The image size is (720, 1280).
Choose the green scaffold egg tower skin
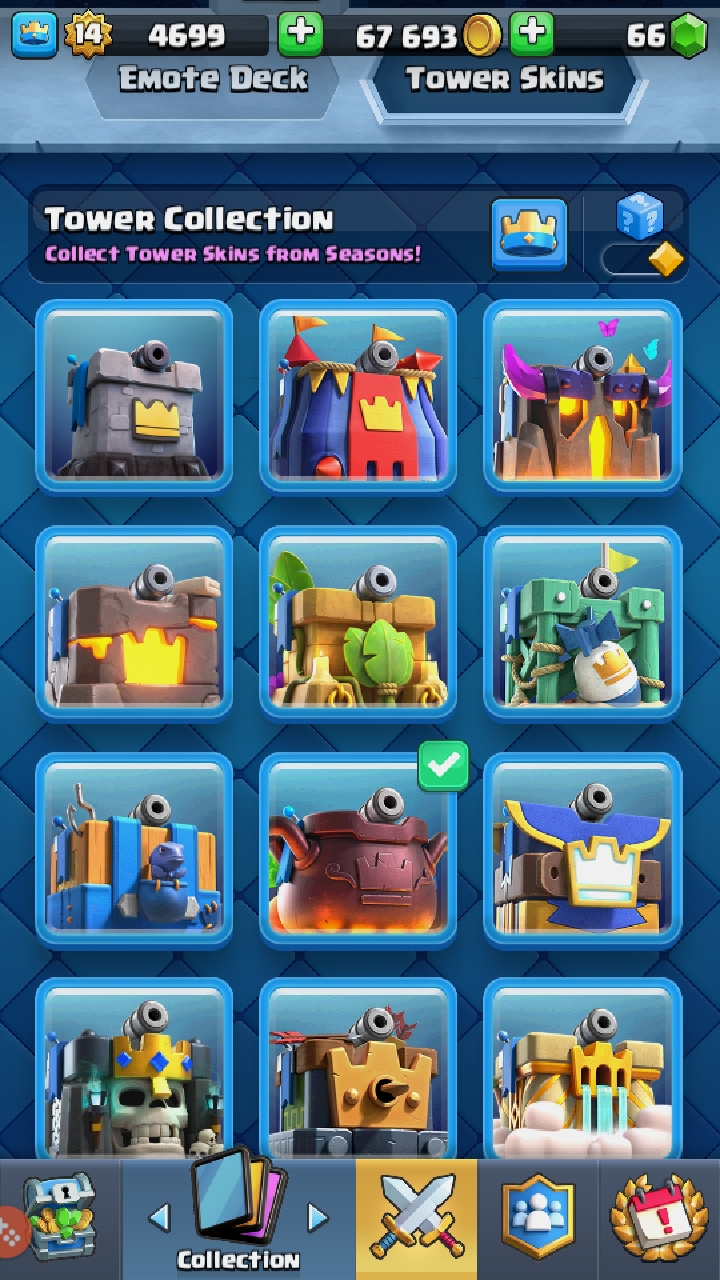(582, 623)
